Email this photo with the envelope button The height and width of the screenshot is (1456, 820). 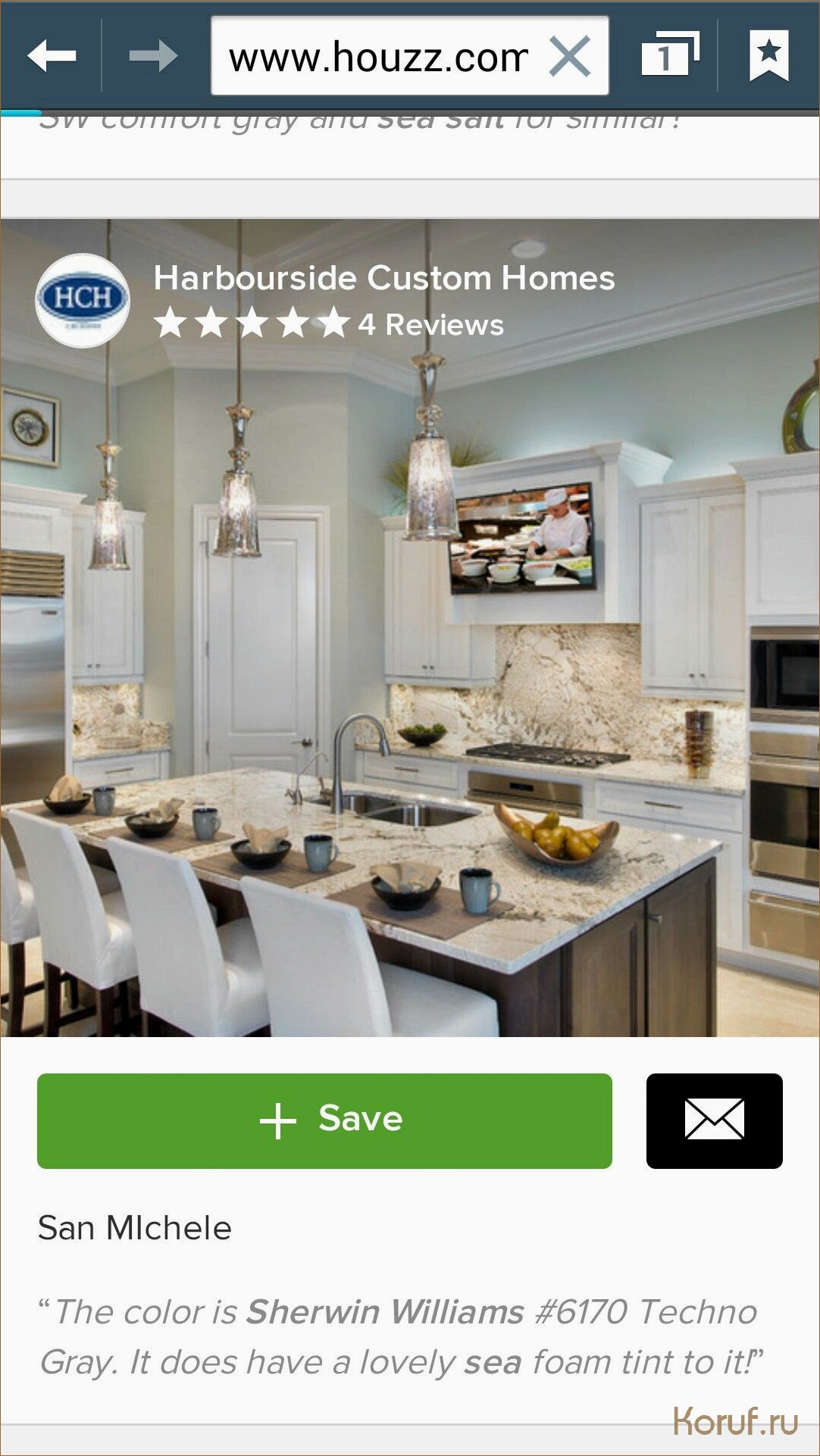(714, 1120)
